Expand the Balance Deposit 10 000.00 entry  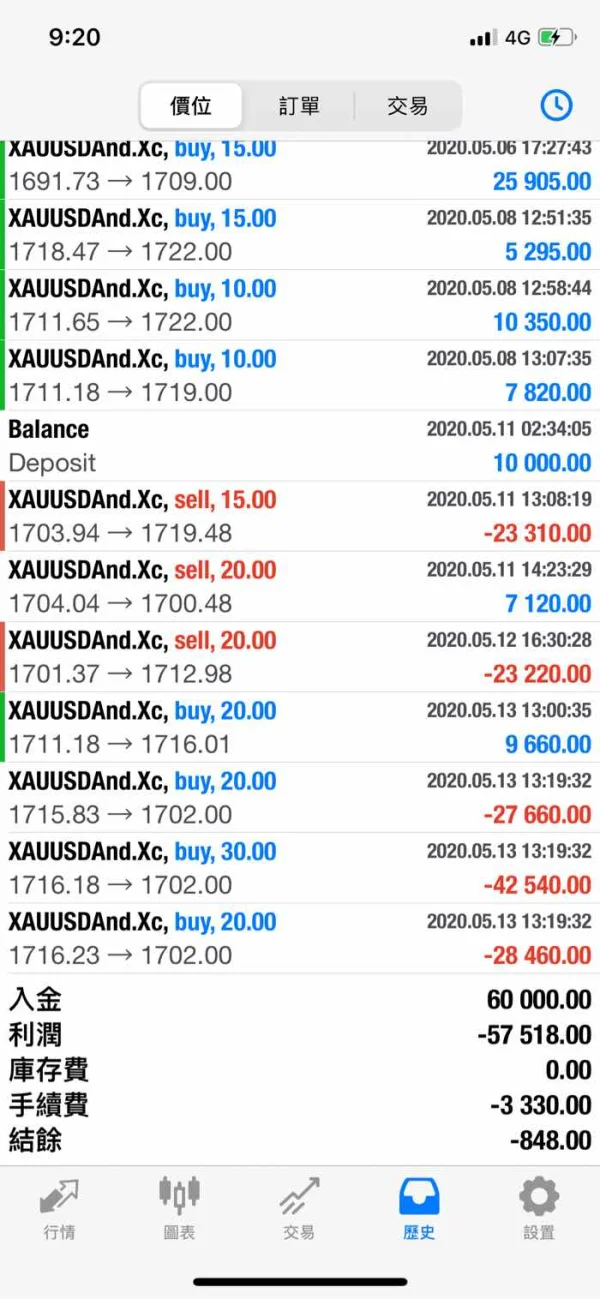(x=300, y=446)
